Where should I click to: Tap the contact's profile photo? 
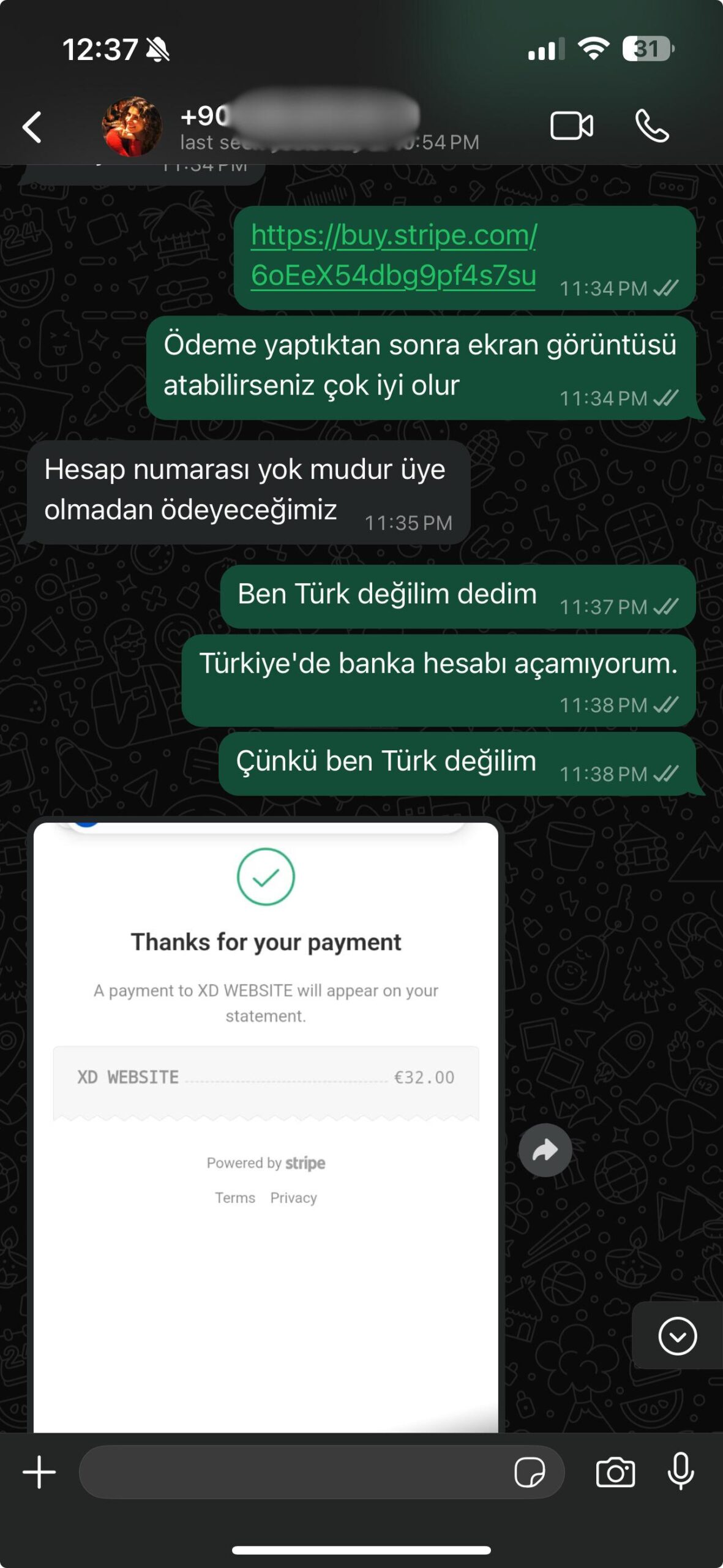tap(131, 126)
